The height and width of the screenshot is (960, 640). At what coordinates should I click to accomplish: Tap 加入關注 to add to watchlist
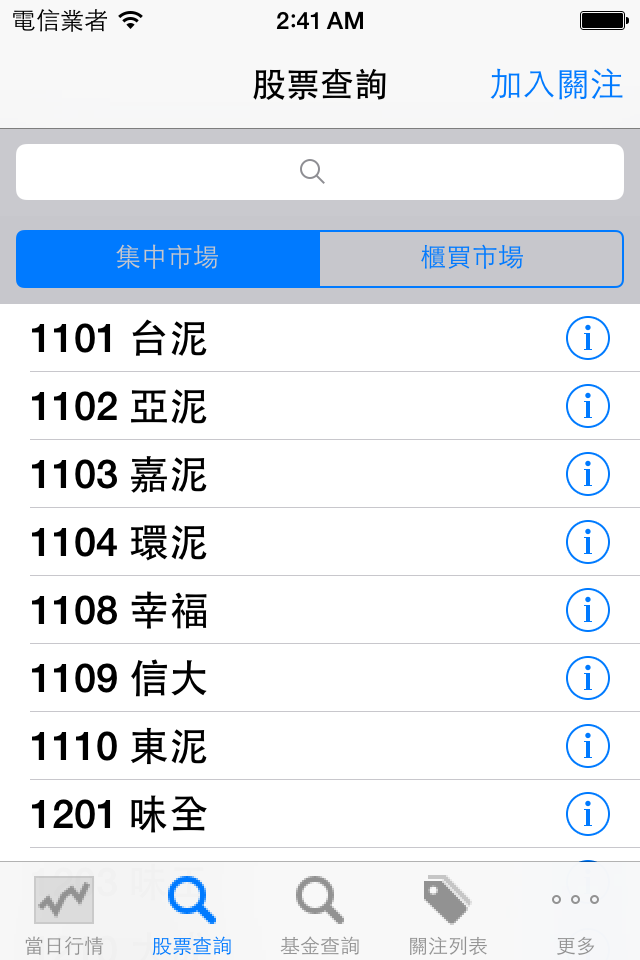pos(556,84)
